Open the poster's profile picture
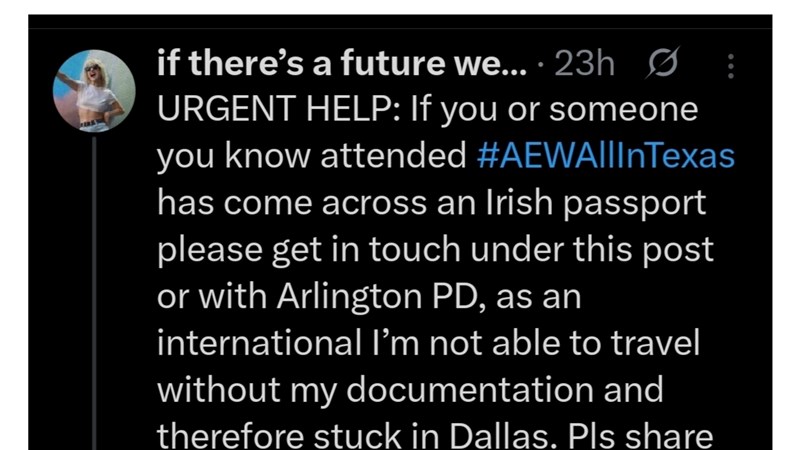 pyautogui.click(x=94, y=91)
